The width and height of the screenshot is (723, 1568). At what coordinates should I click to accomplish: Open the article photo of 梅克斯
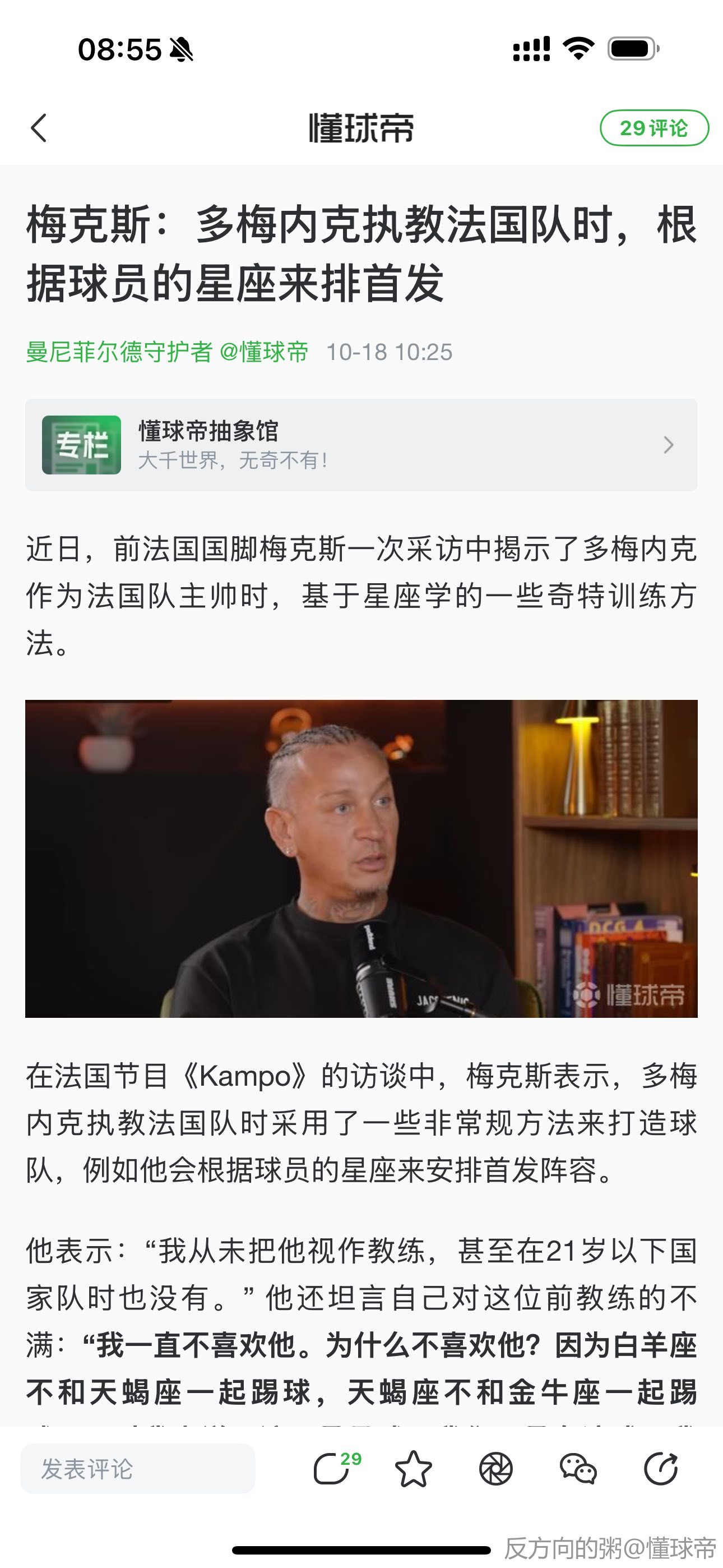point(361,858)
